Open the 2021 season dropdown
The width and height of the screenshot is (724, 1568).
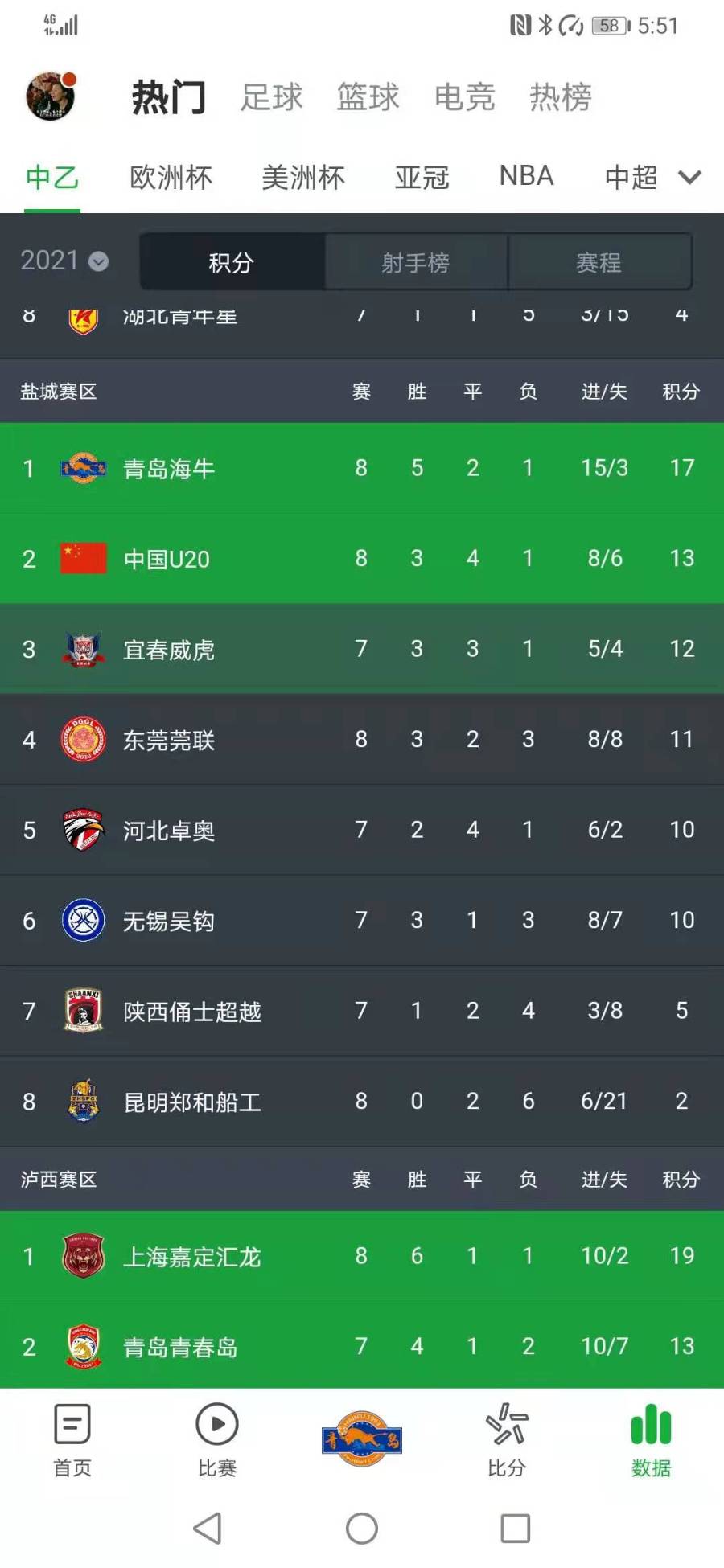coord(64,261)
